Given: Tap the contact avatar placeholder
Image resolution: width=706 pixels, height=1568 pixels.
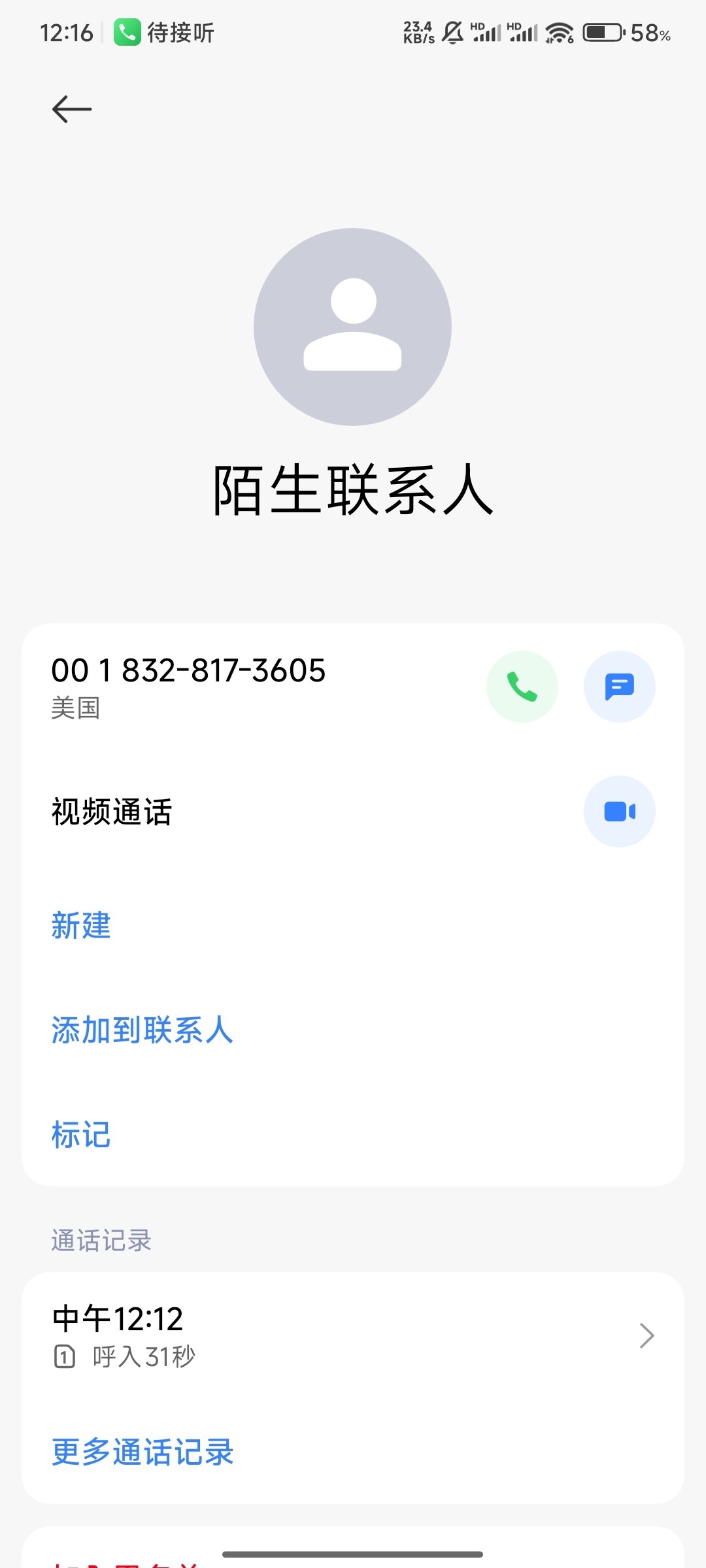Looking at the screenshot, I should click(x=353, y=327).
